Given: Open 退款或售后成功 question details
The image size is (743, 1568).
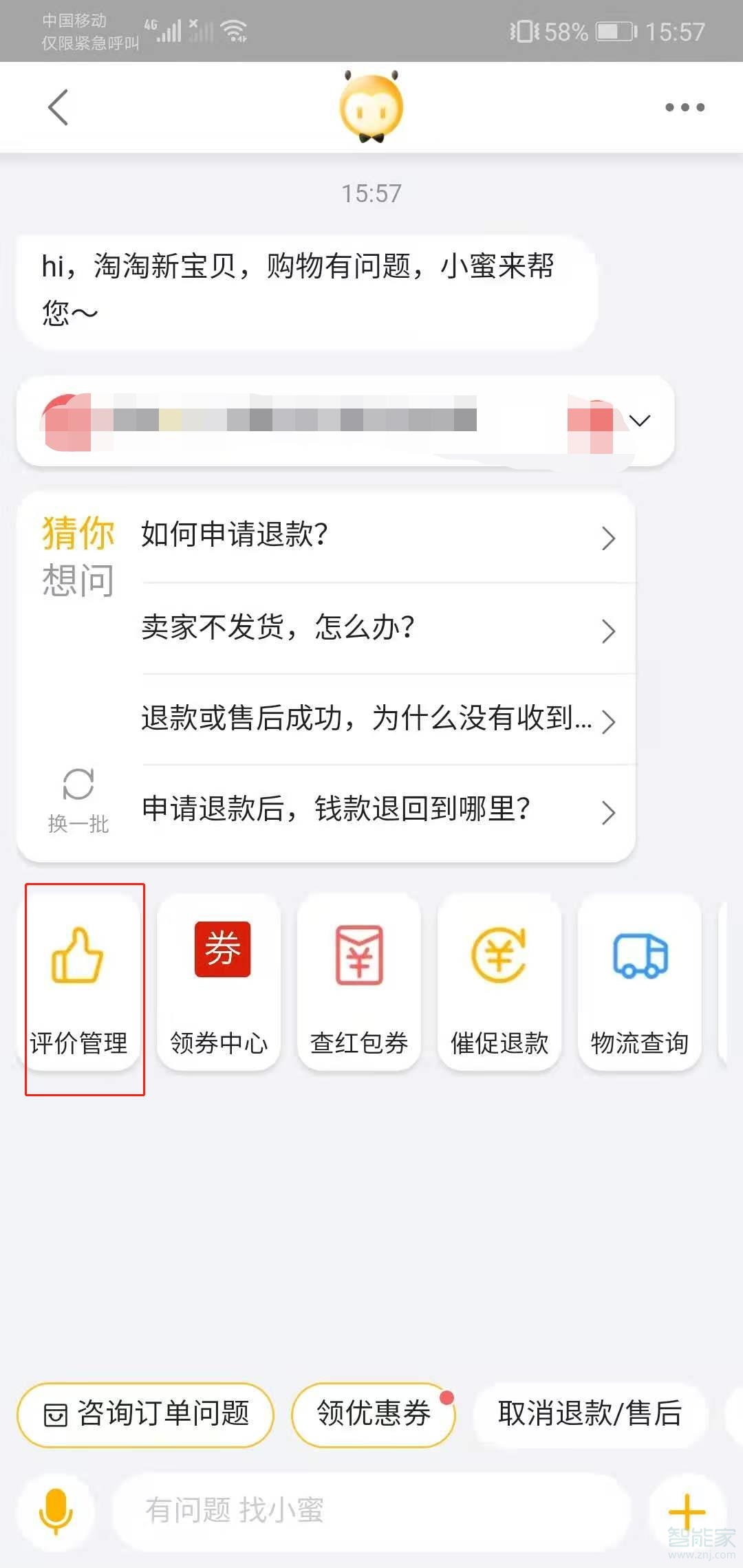Looking at the screenshot, I should click(608, 722).
